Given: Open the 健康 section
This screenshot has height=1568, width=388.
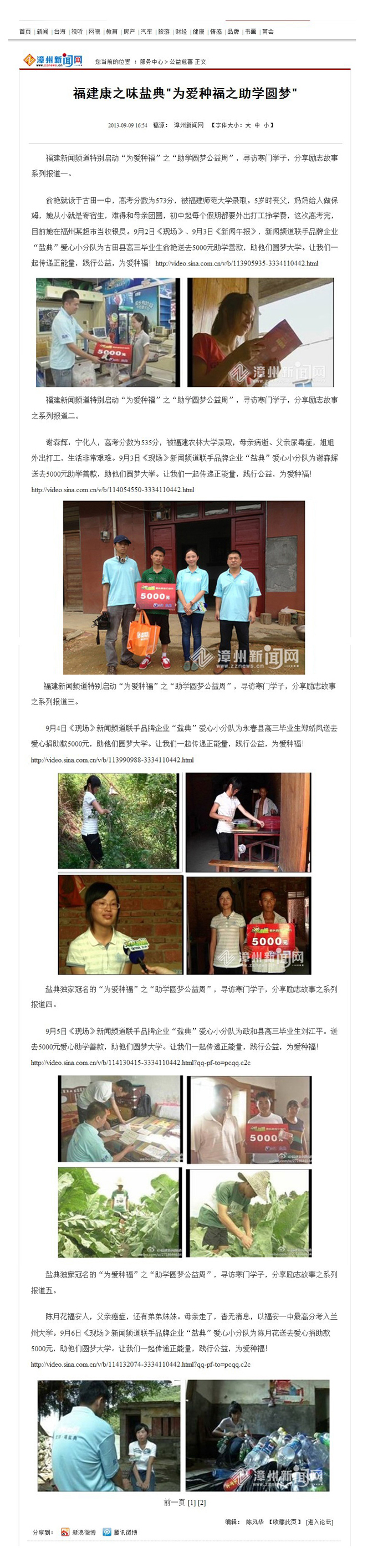Looking at the screenshot, I should pos(198,32).
